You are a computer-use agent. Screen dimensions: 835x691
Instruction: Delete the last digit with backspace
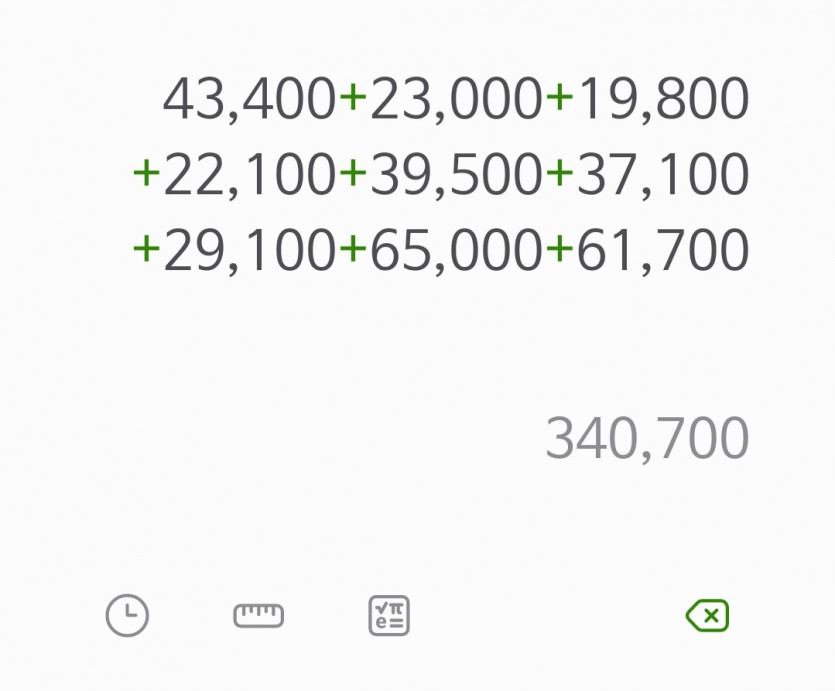(707, 616)
